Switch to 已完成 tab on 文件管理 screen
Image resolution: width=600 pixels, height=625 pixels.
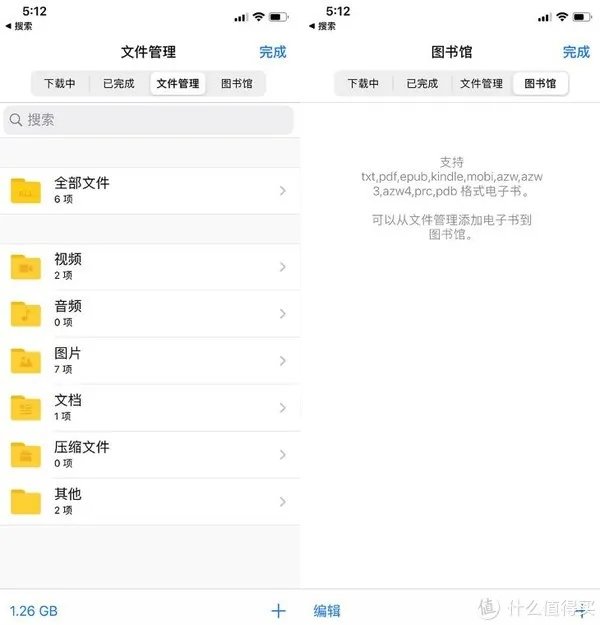point(118,84)
